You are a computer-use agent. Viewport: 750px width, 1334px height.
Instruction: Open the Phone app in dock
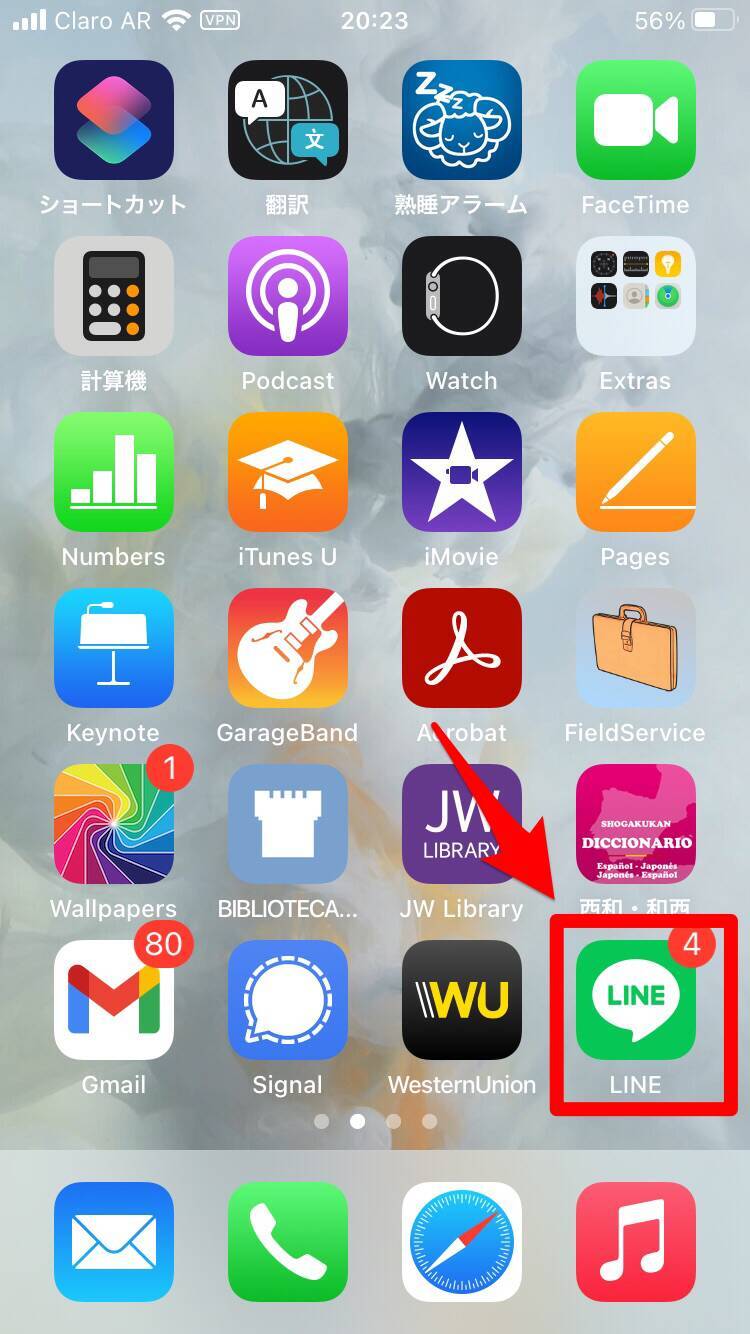point(287,1241)
